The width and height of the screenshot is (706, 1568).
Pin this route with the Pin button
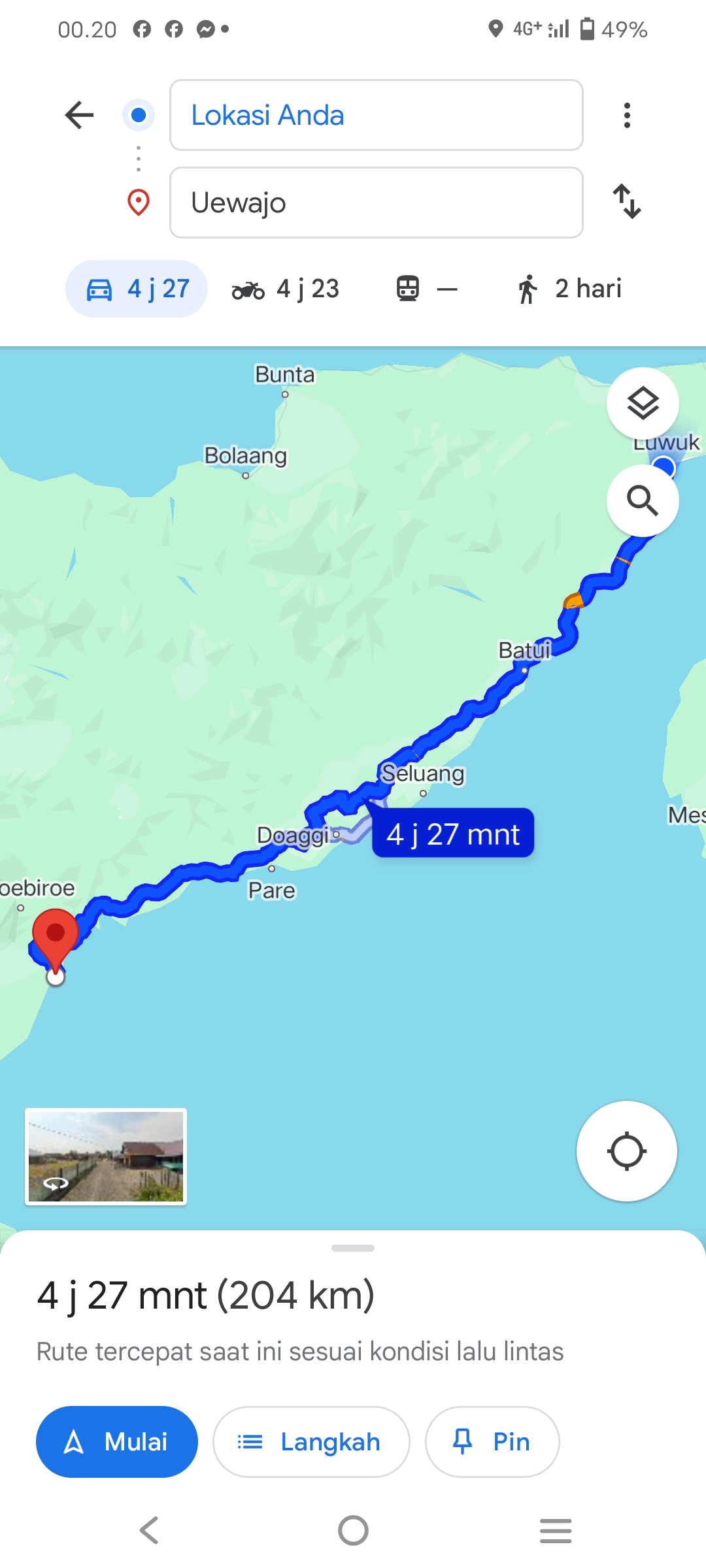pos(492,1442)
